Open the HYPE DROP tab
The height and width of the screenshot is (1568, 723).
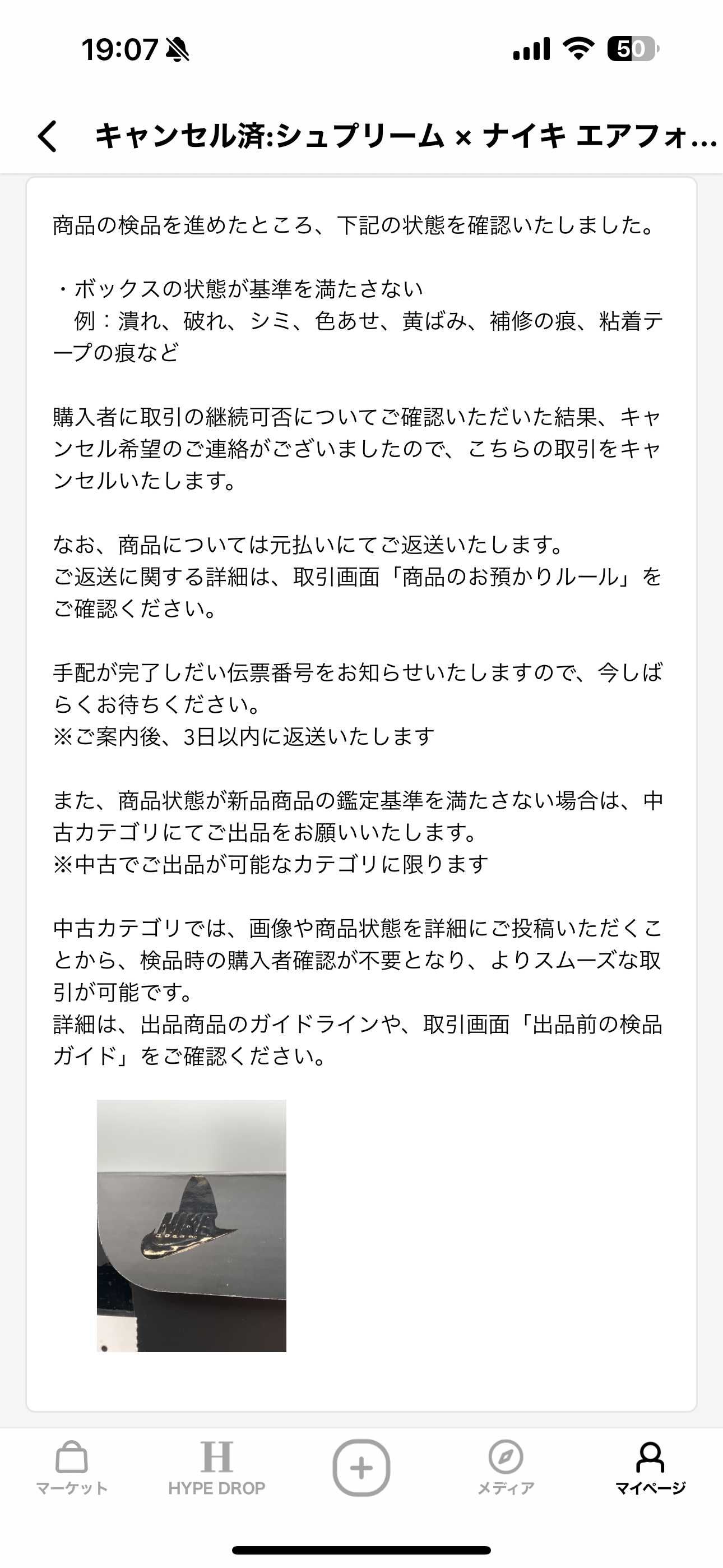point(217,1468)
